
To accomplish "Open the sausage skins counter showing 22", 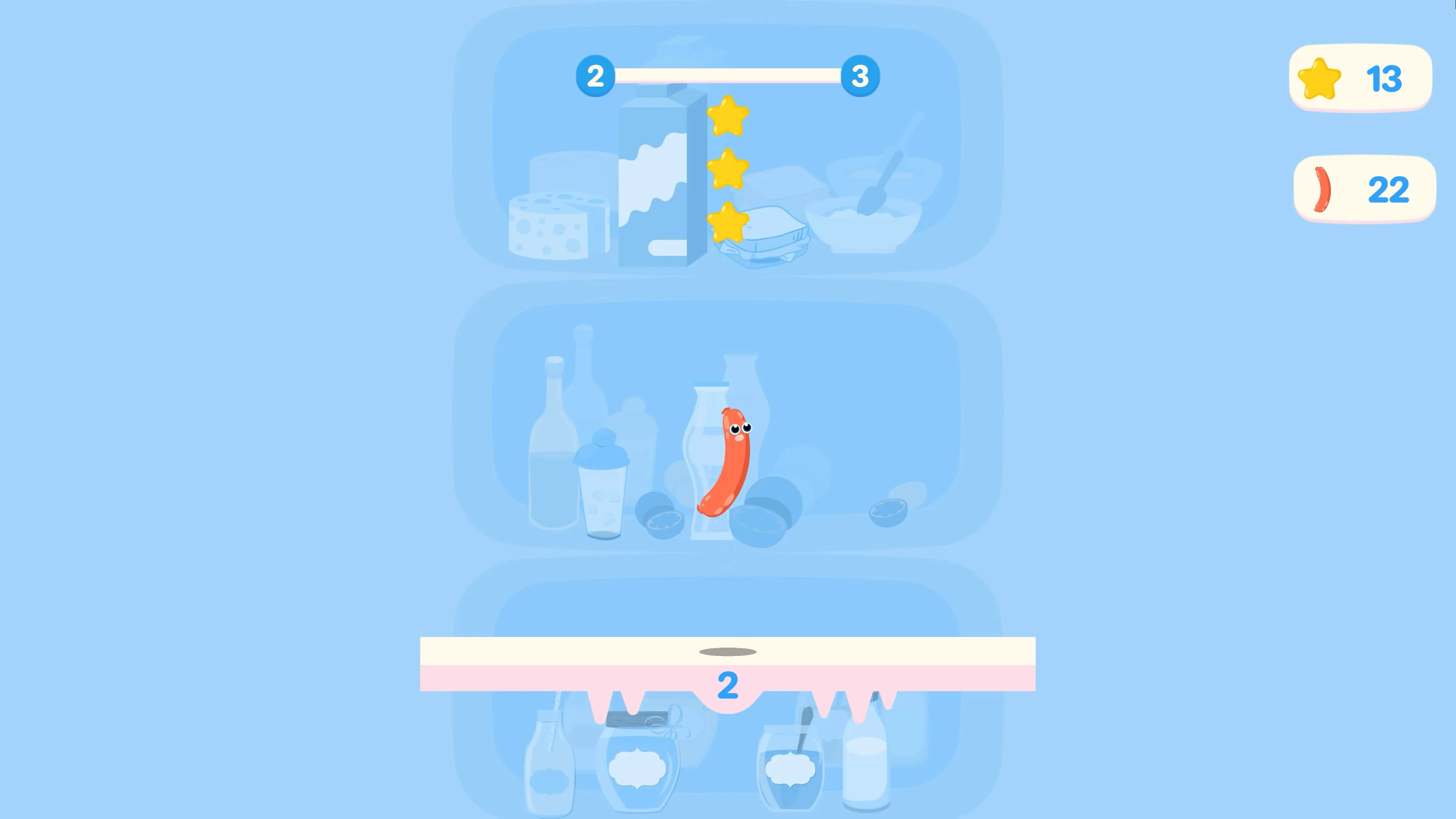I will pyautogui.click(x=1364, y=189).
